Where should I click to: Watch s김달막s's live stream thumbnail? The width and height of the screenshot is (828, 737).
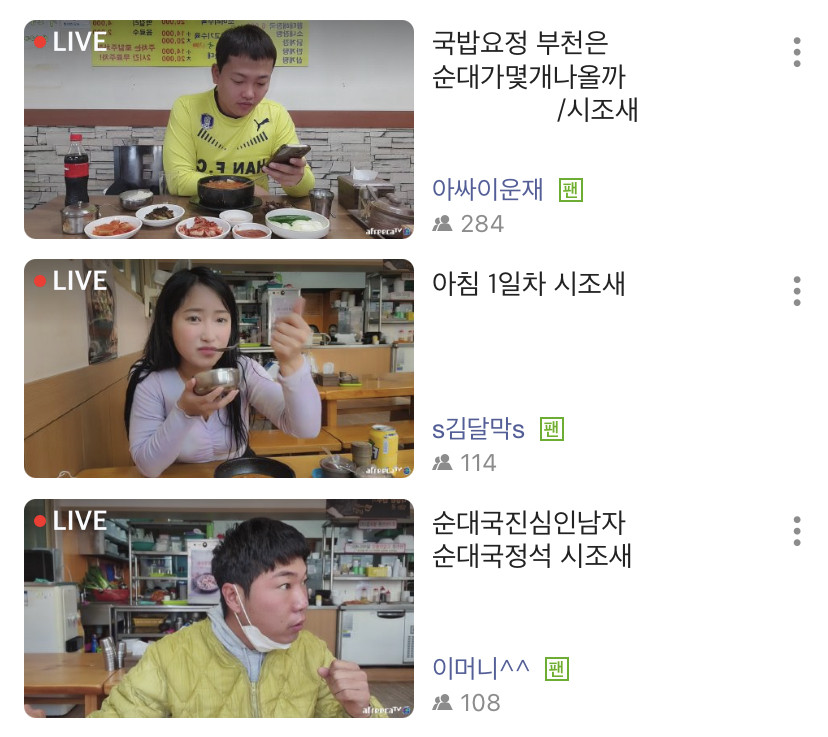coord(218,368)
